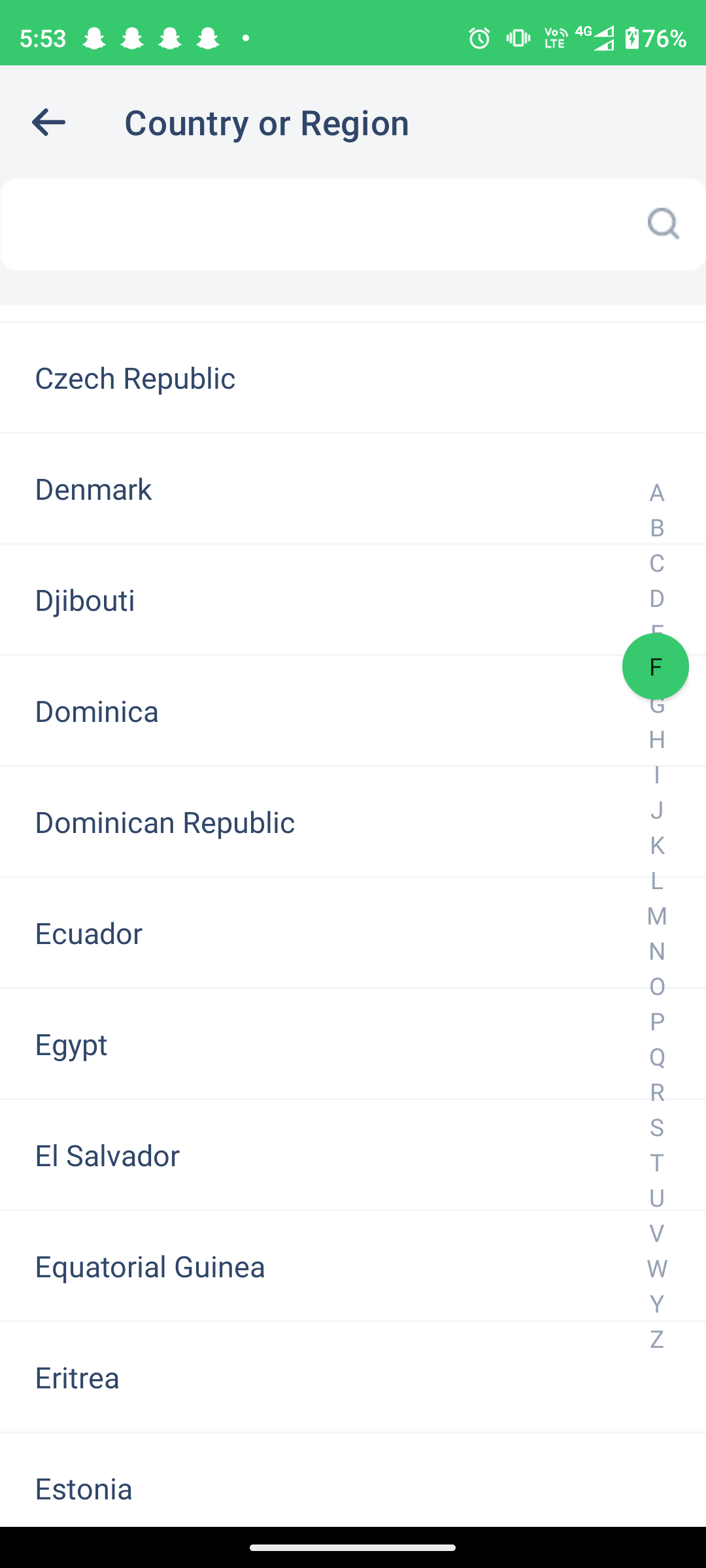
Task: Jump to letter Z in the index
Action: pos(657,1340)
